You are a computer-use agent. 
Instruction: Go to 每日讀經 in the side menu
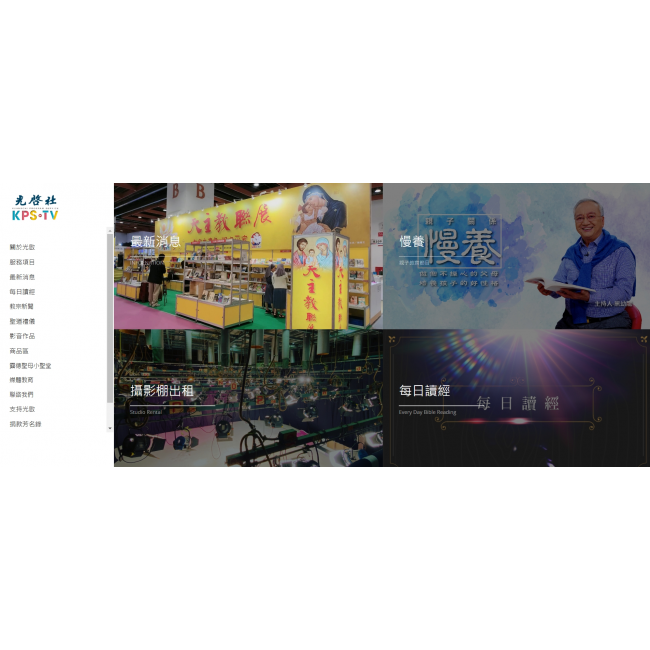point(22,292)
